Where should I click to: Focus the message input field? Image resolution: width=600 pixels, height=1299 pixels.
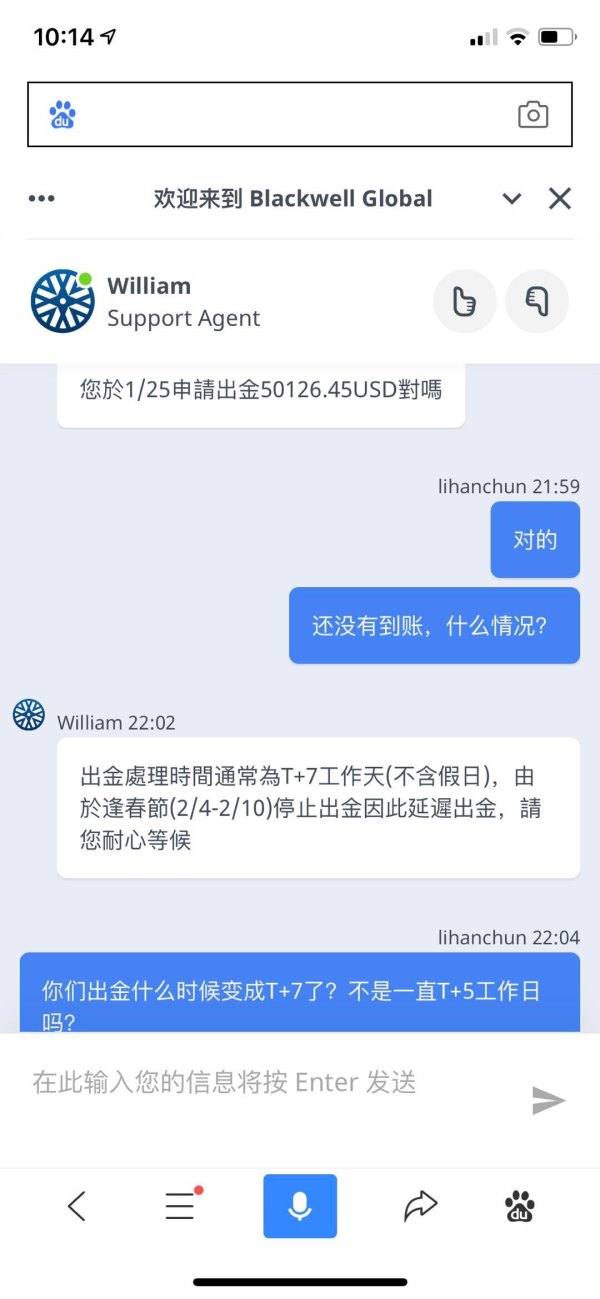(x=270, y=1083)
